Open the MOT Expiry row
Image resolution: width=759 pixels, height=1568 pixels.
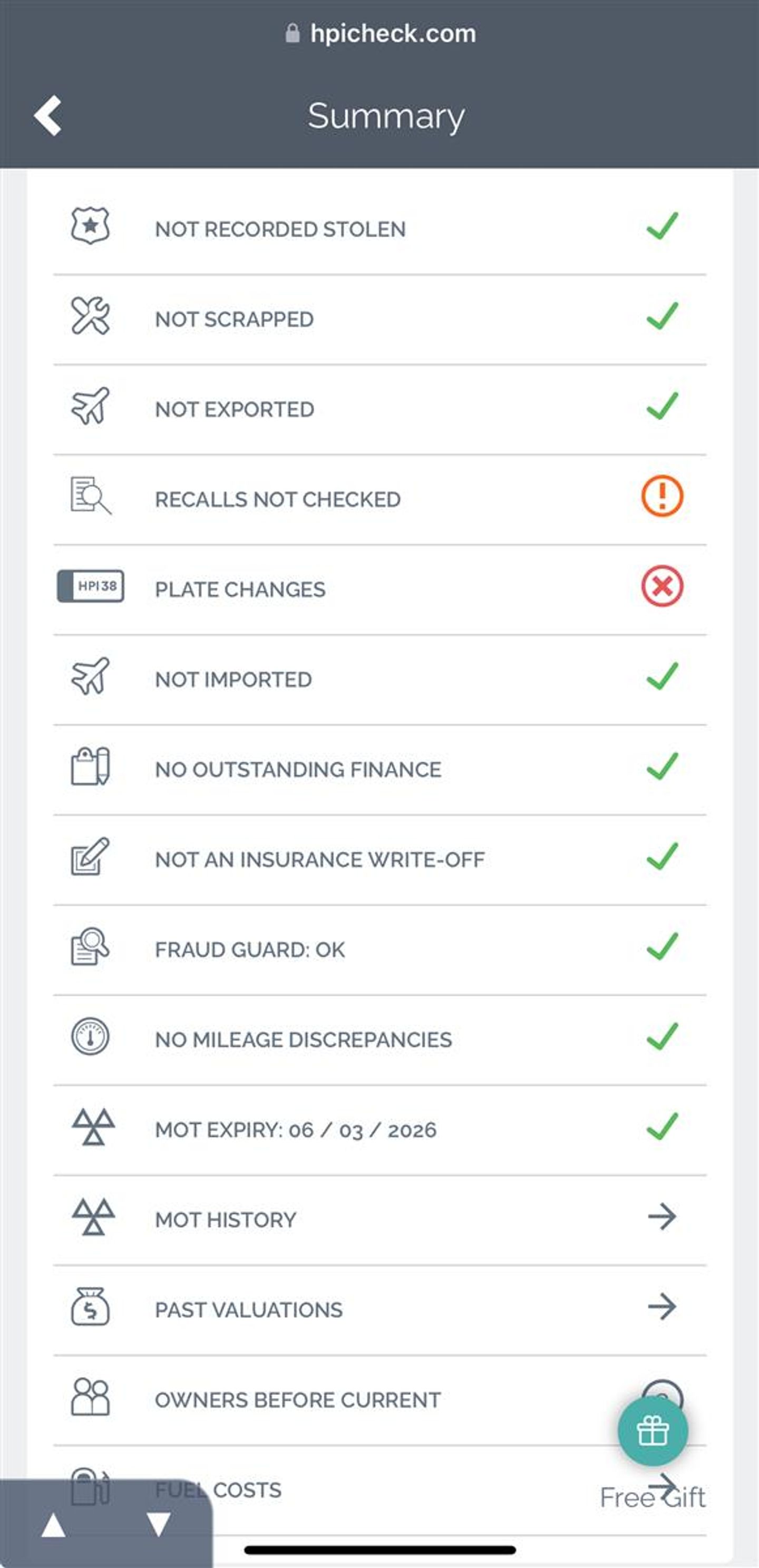pyautogui.click(x=380, y=1130)
